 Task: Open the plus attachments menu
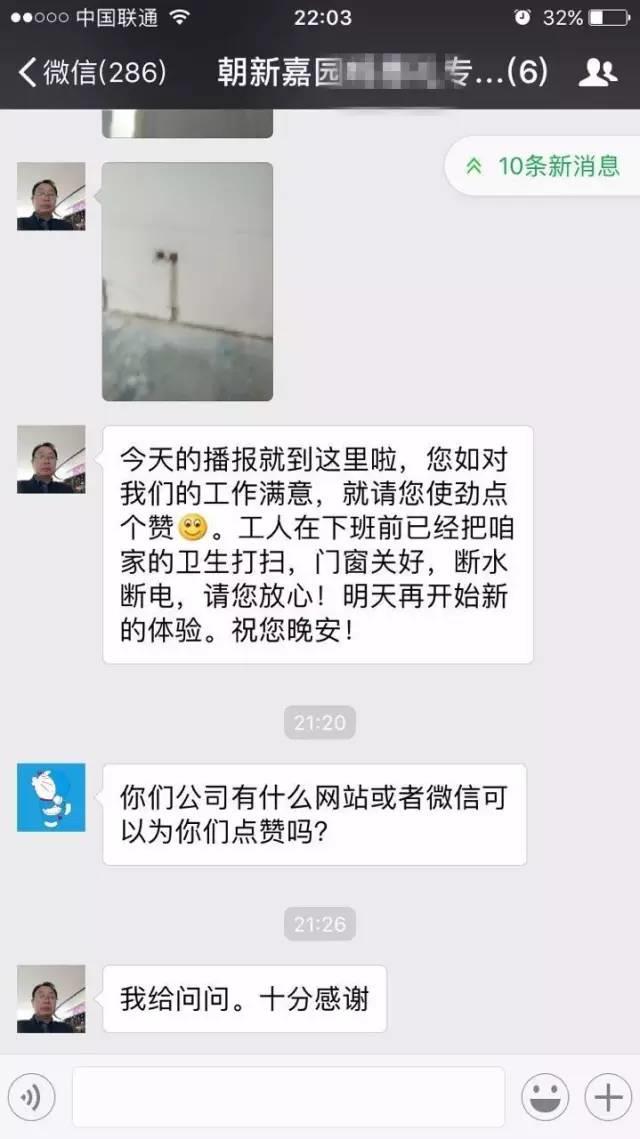point(607,1097)
